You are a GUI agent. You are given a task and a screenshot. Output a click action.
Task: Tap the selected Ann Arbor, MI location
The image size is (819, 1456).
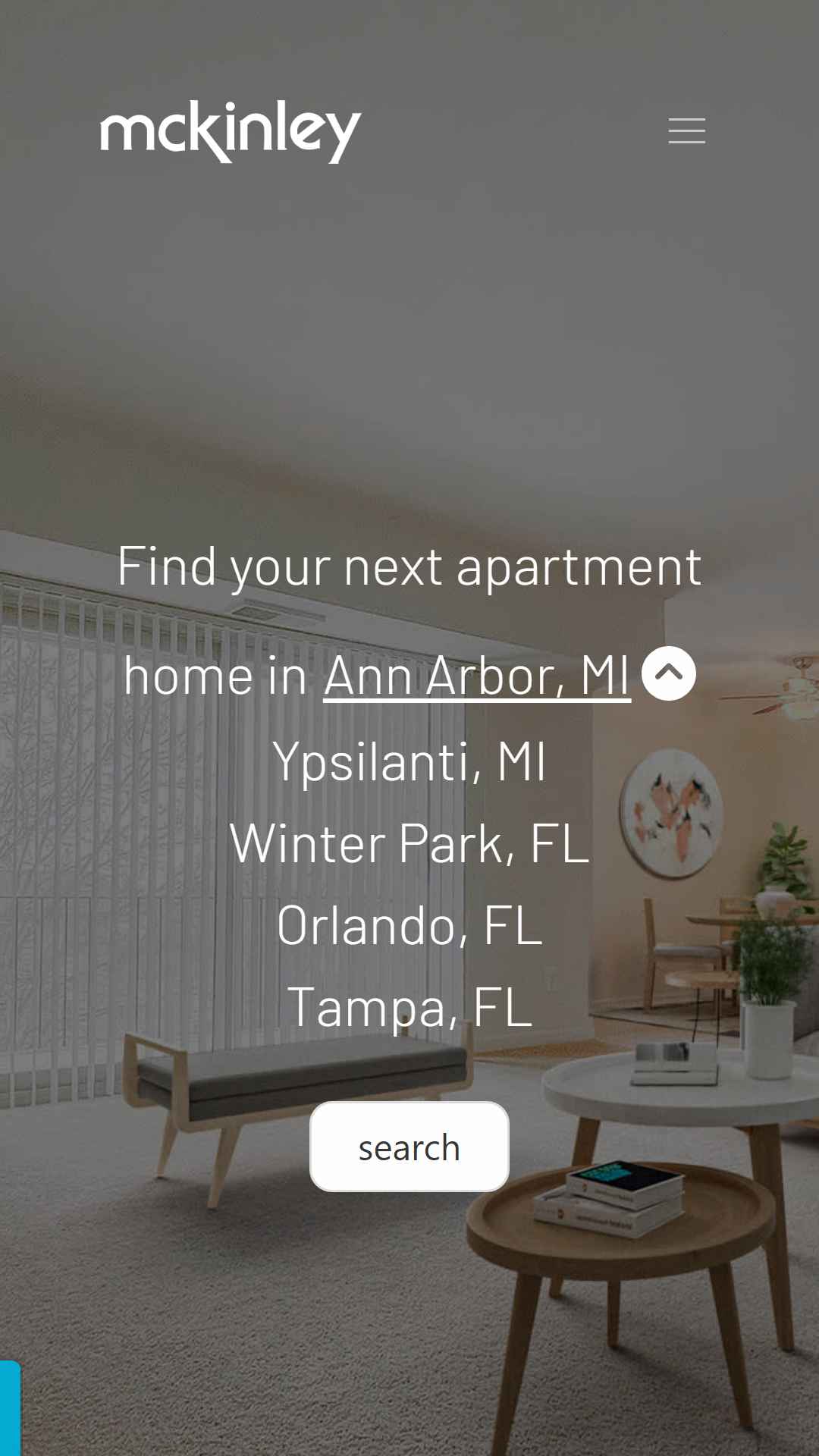pos(477,675)
